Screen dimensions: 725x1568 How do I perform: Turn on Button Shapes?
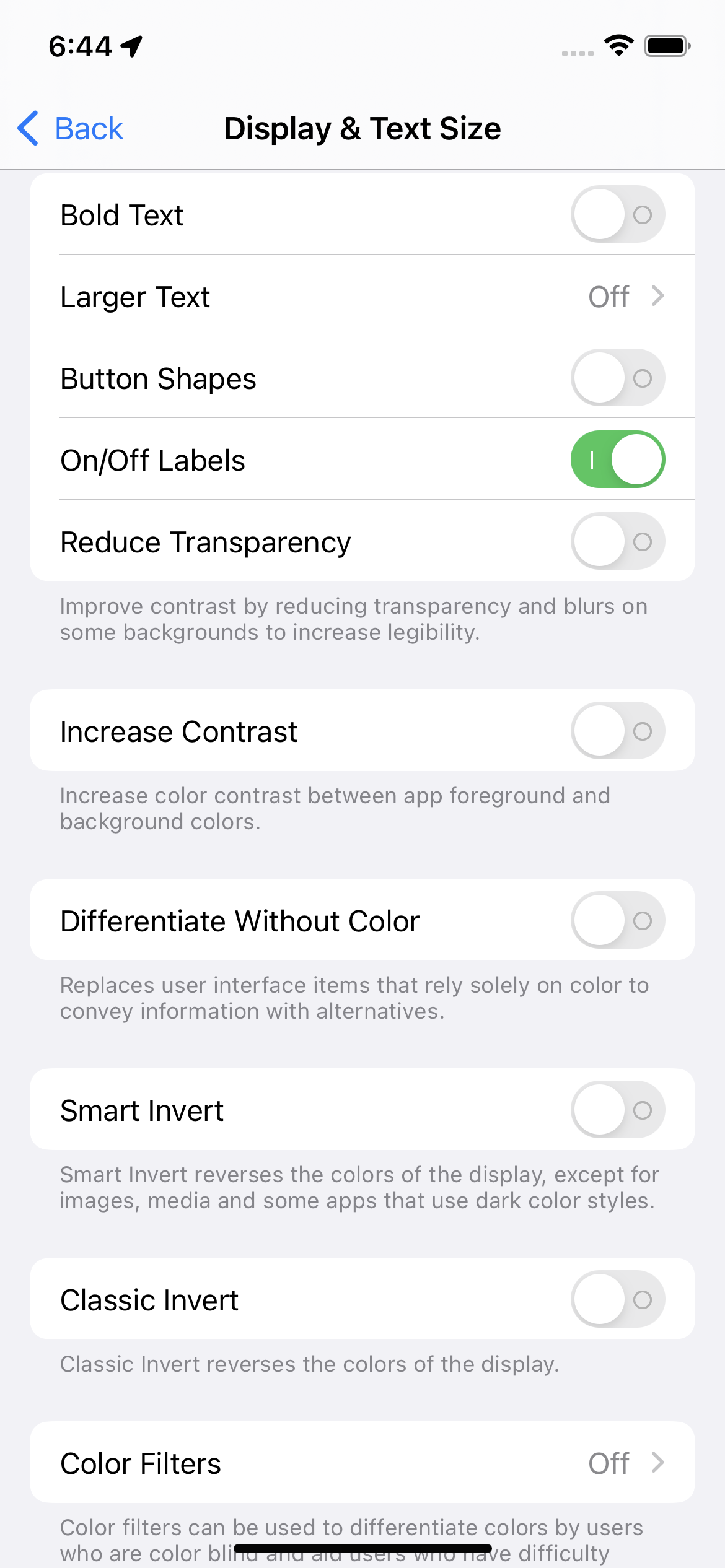pyautogui.click(x=617, y=378)
